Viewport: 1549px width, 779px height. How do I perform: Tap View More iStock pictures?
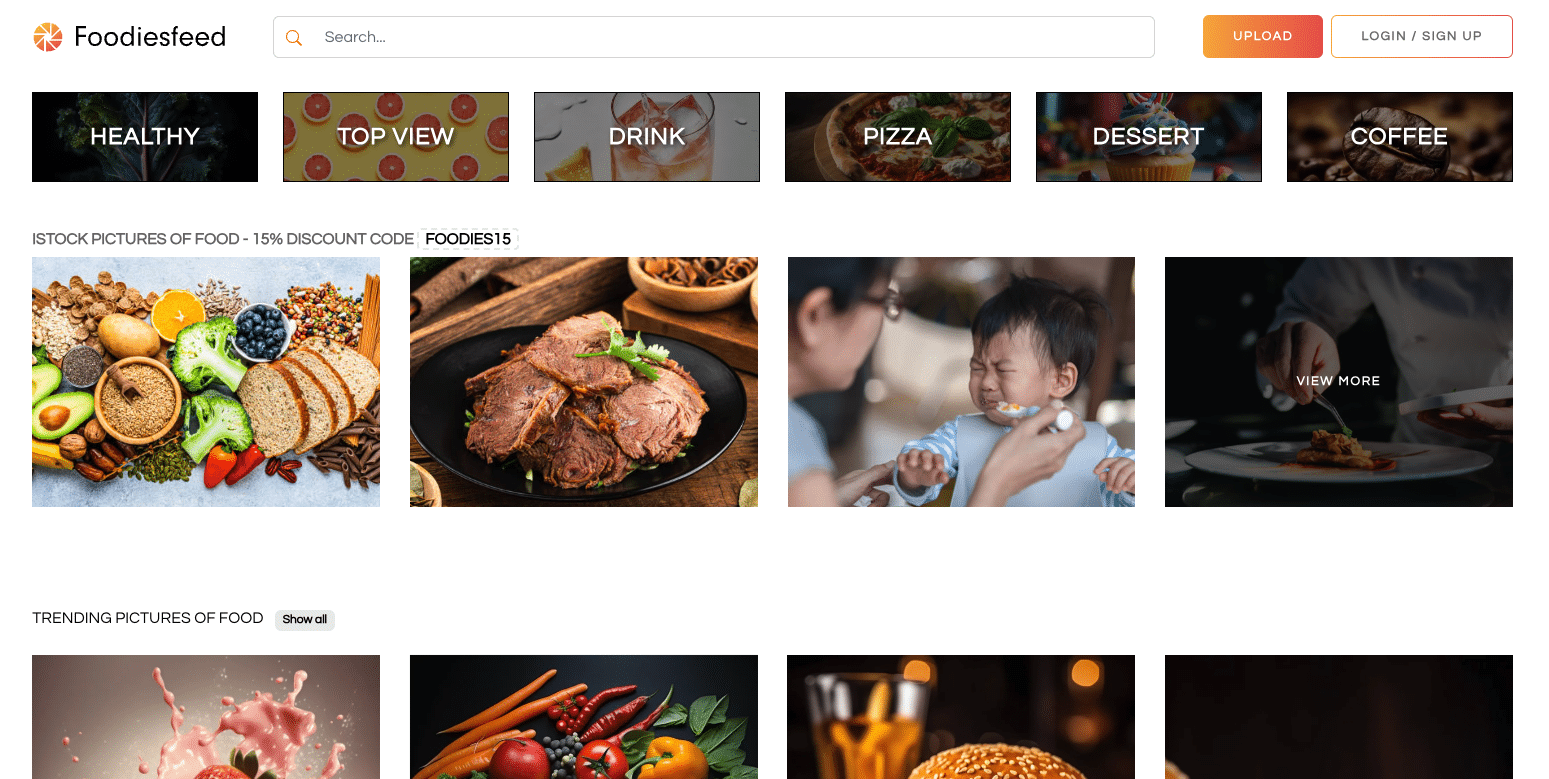1338,381
